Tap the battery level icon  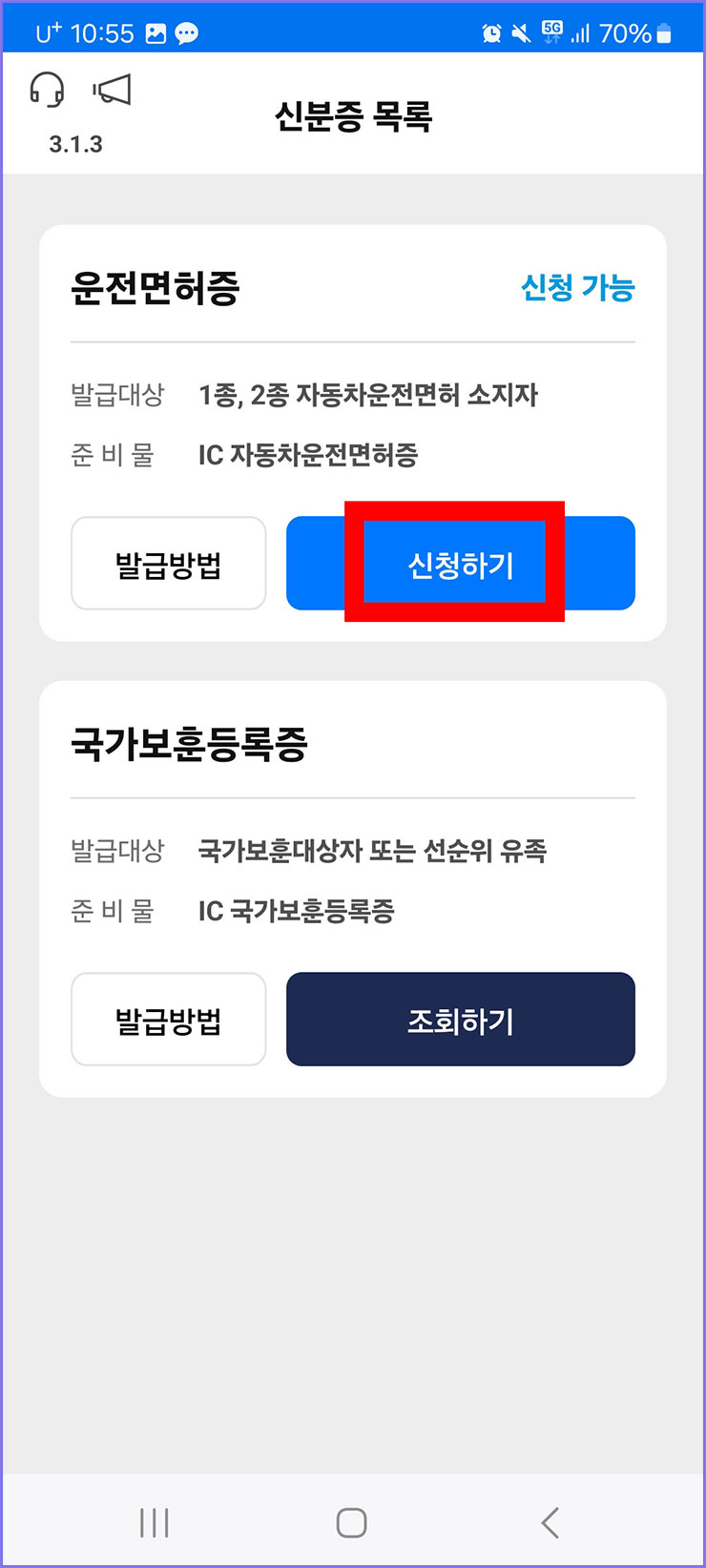pos(662,31)
